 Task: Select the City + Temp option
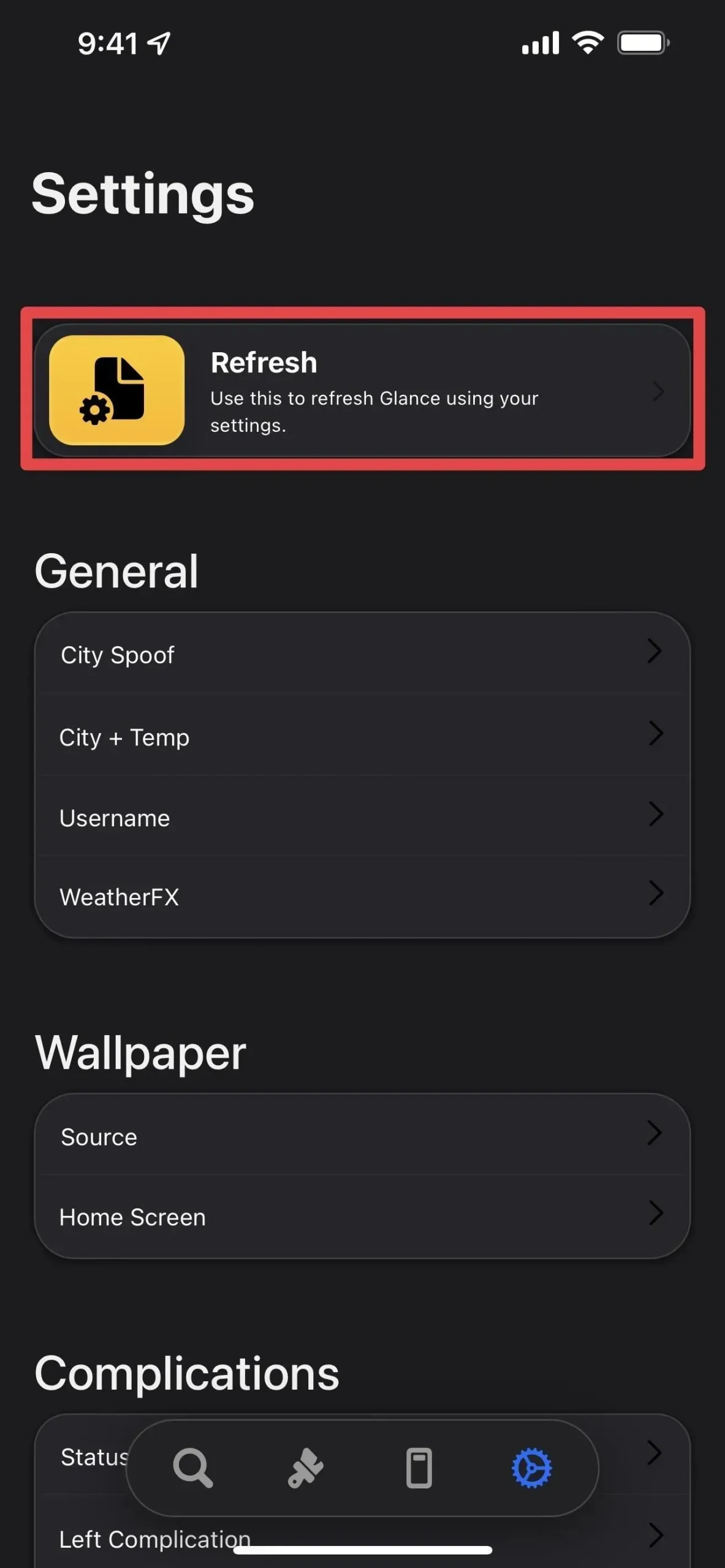[362, 736]
